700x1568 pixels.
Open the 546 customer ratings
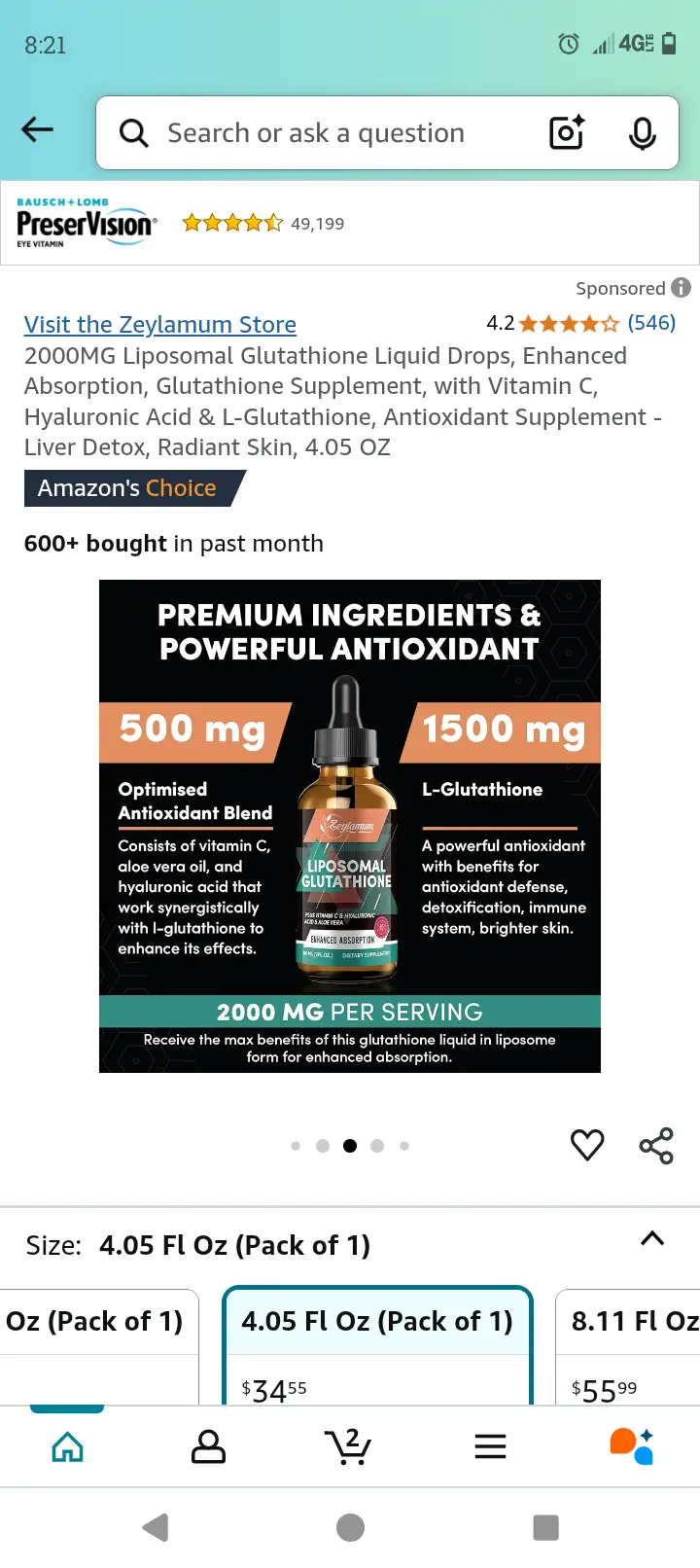(x=650, y=323)
